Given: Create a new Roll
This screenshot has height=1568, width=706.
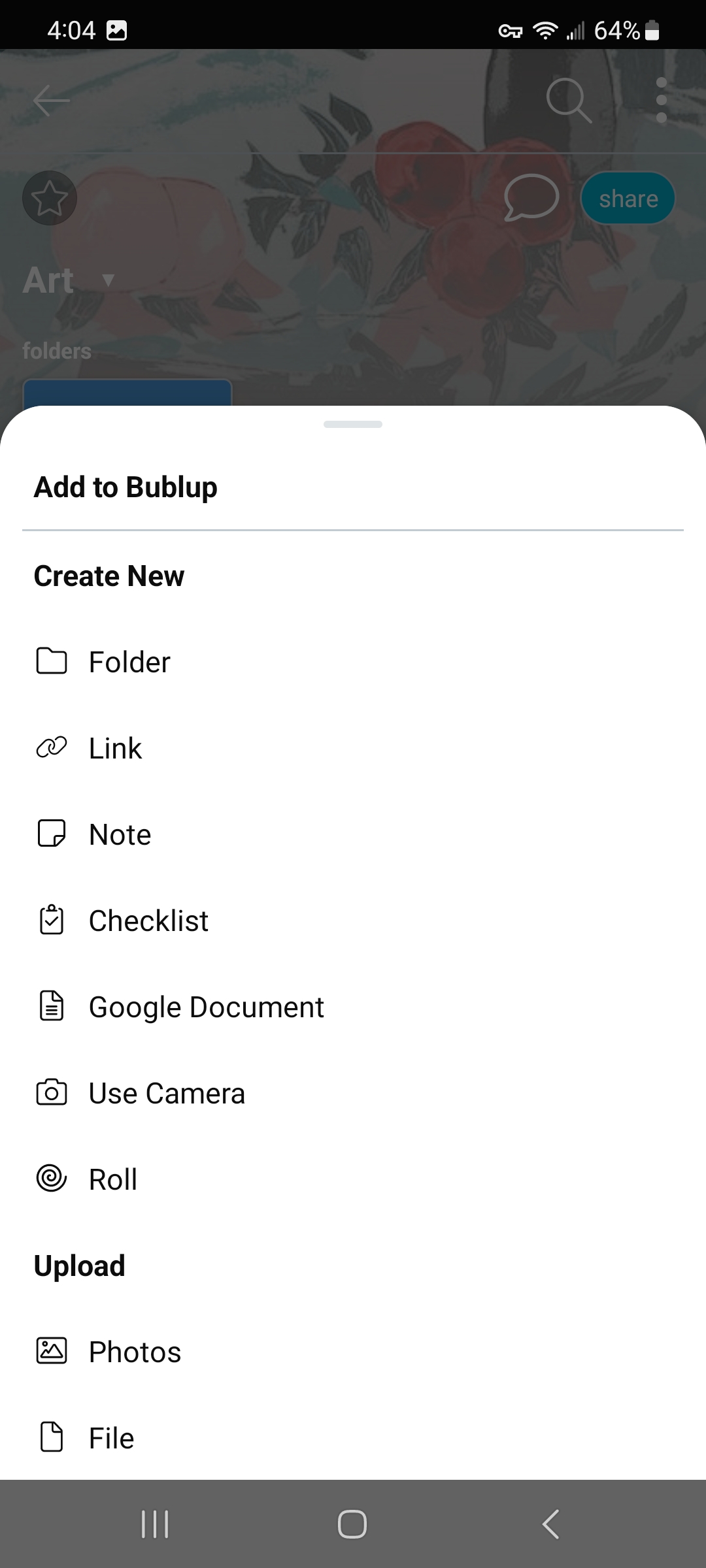Looking at the screenshot, I should [353, 1179].
